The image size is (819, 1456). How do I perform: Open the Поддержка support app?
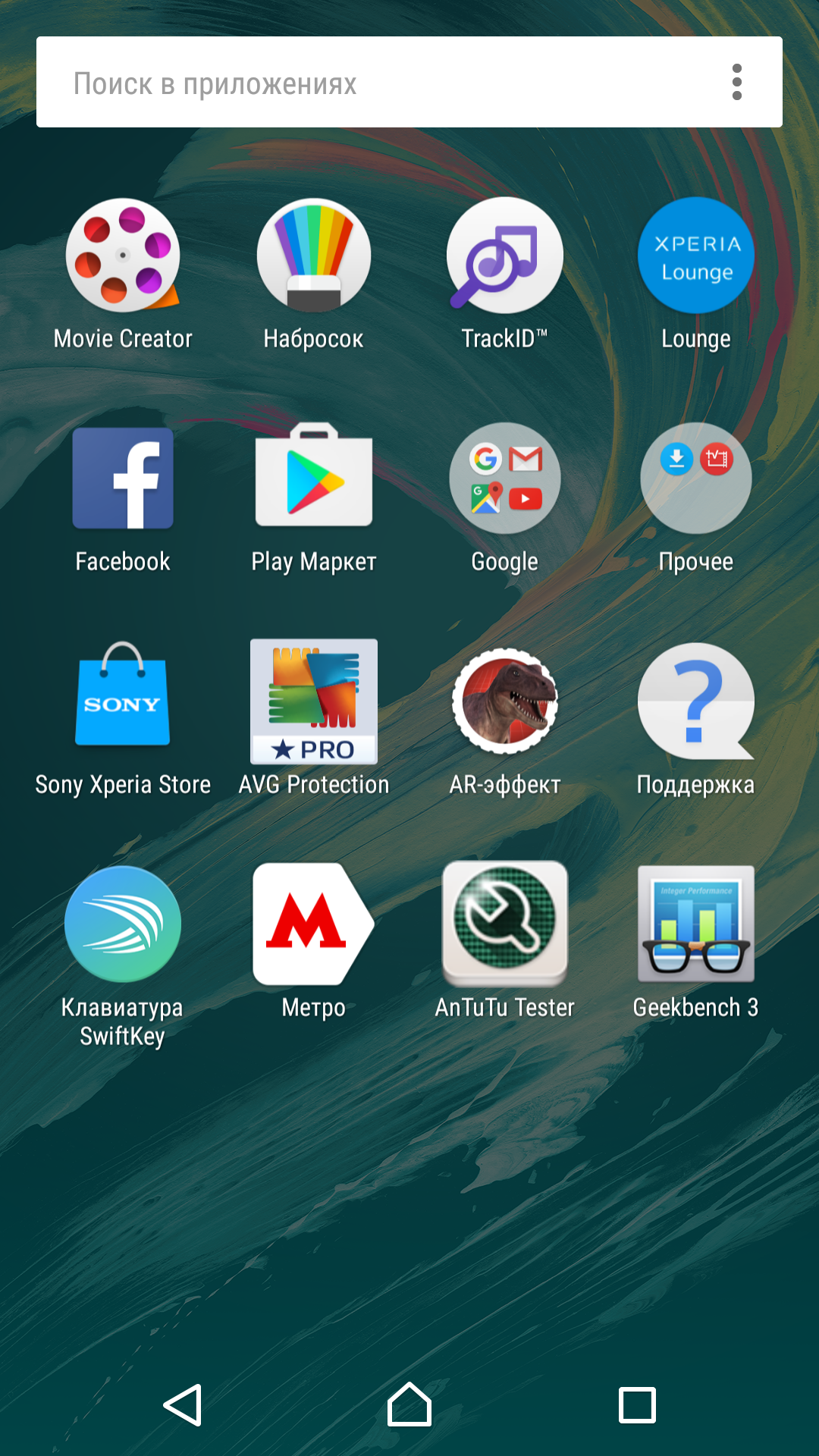point(696,701)
